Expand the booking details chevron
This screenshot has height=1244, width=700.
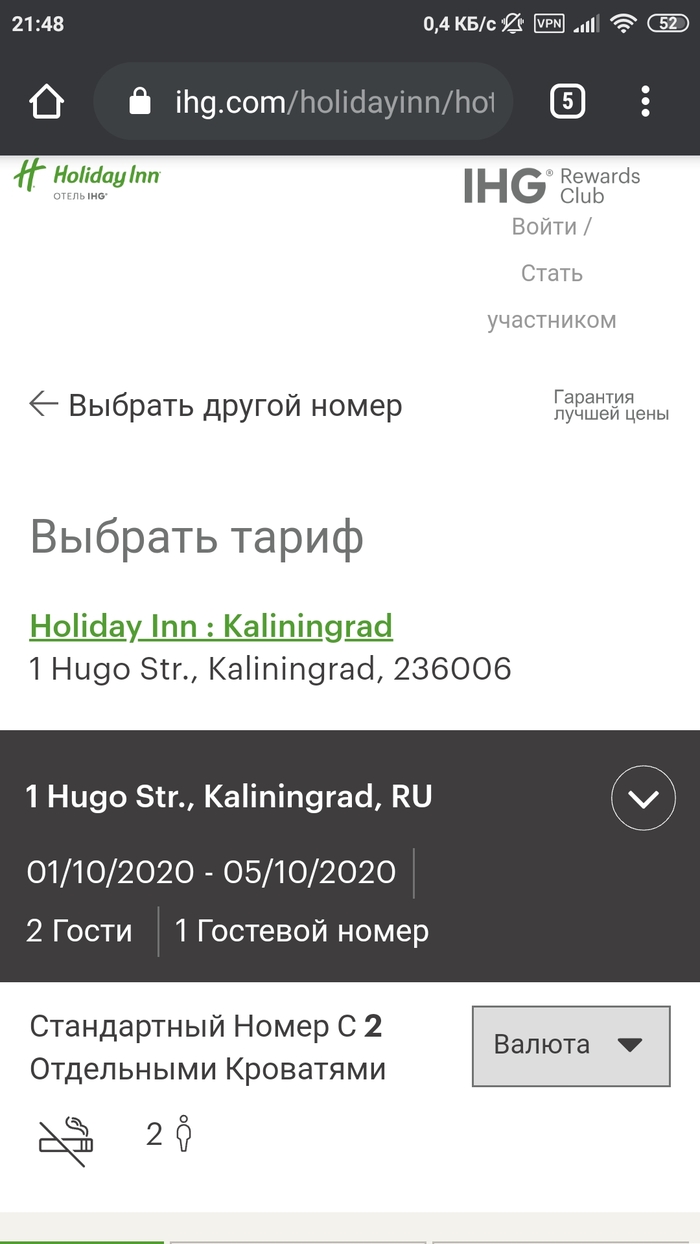pos(643,798)
